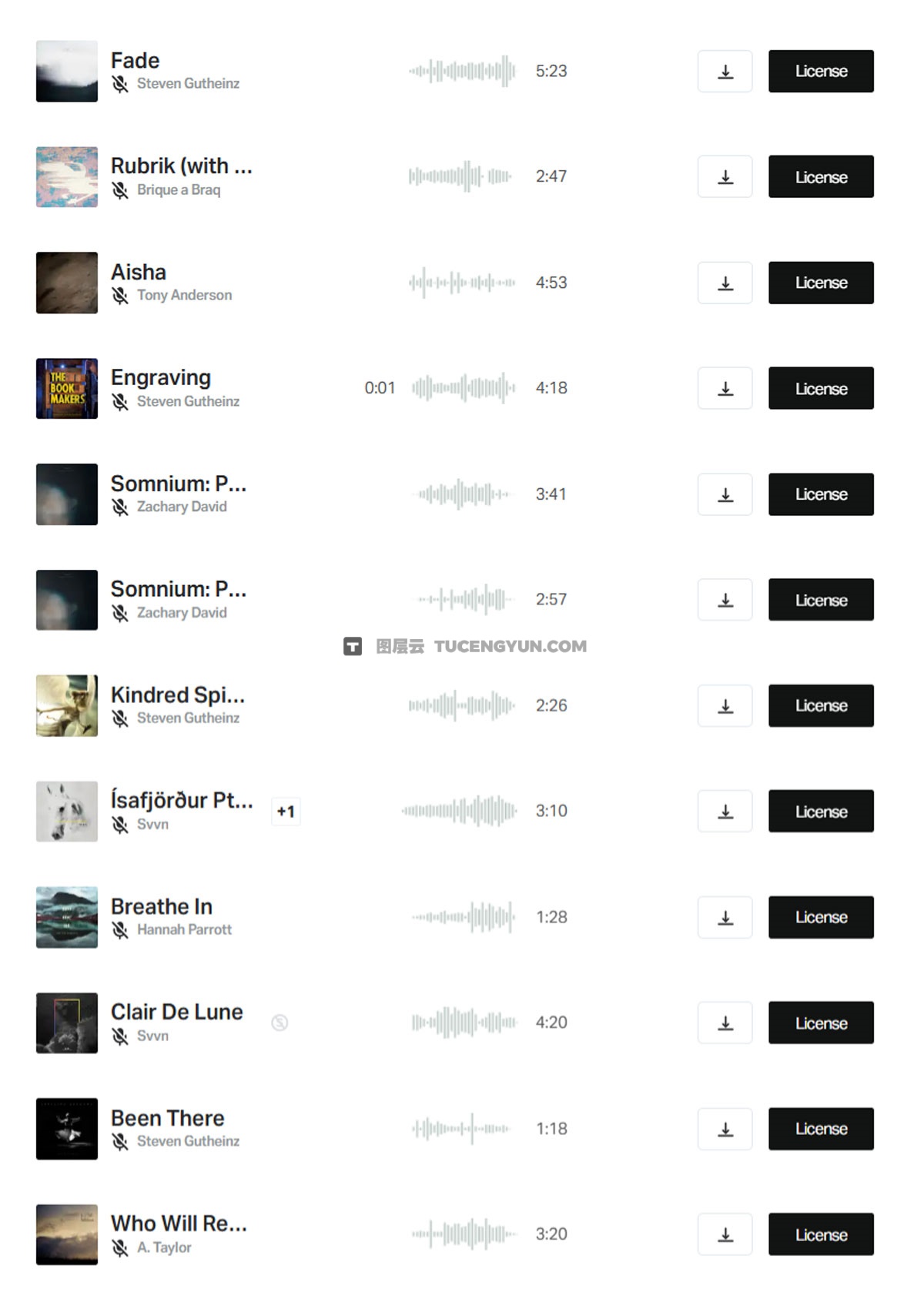The height and width of the screenshot is (1289, 924).
Task: License Who Will Re... by A. Taylor
Action: (x=821, y=1234)
